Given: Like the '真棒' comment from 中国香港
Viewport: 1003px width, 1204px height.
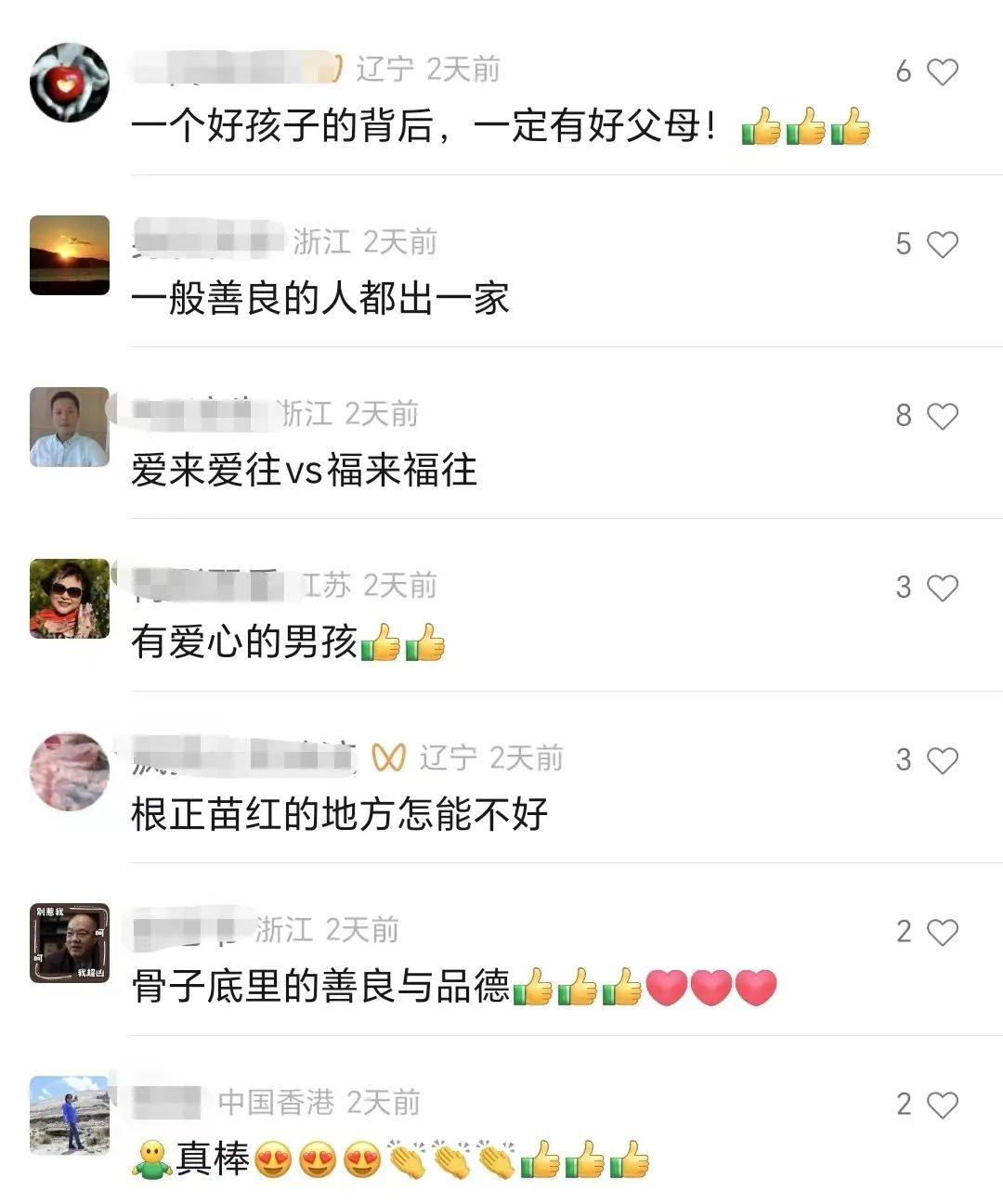Looking at the screenshot, I should pyautogui.click(x=942, y=1105).
